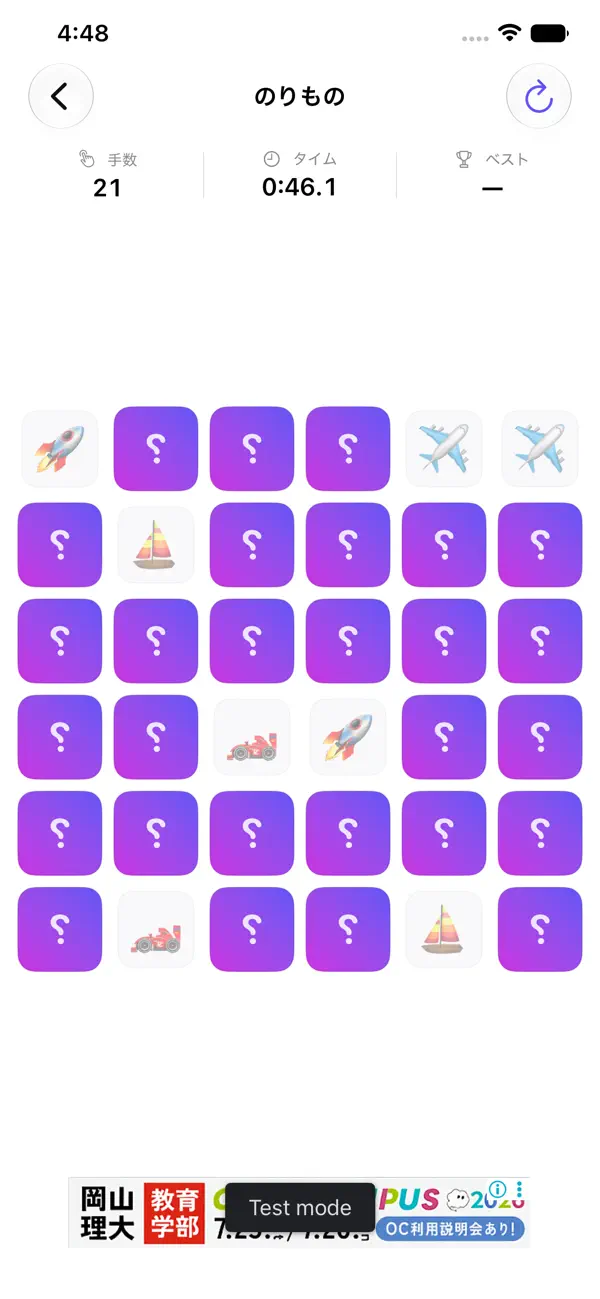The width and height of the screenshot is (600, 1299).
Task: Flip the hidden card left of the bottom race car
Action: point(60,929)
